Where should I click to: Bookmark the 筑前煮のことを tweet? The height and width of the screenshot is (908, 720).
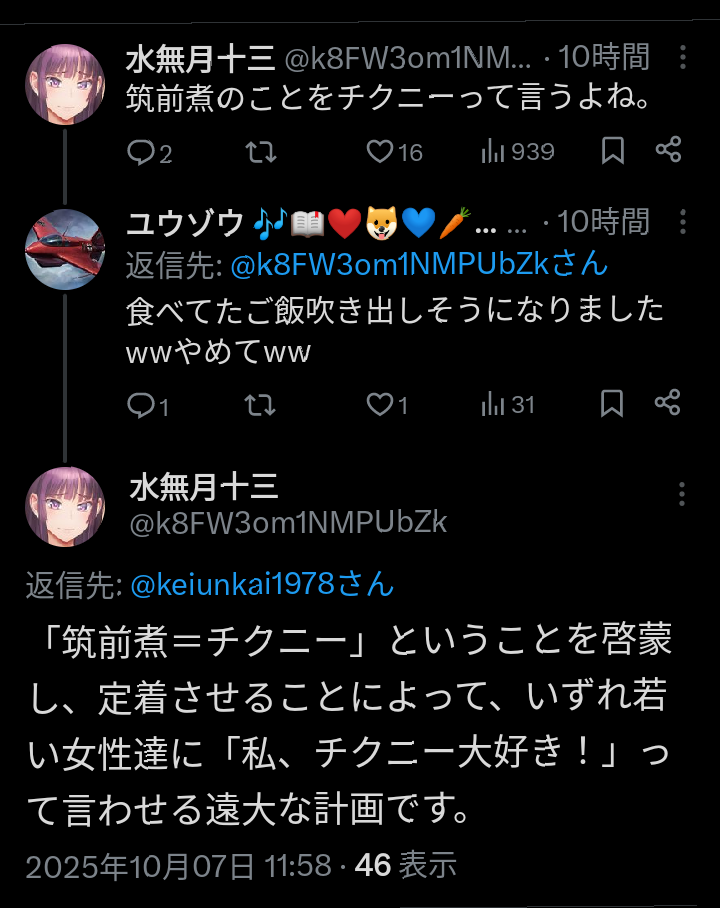point(612,151)
